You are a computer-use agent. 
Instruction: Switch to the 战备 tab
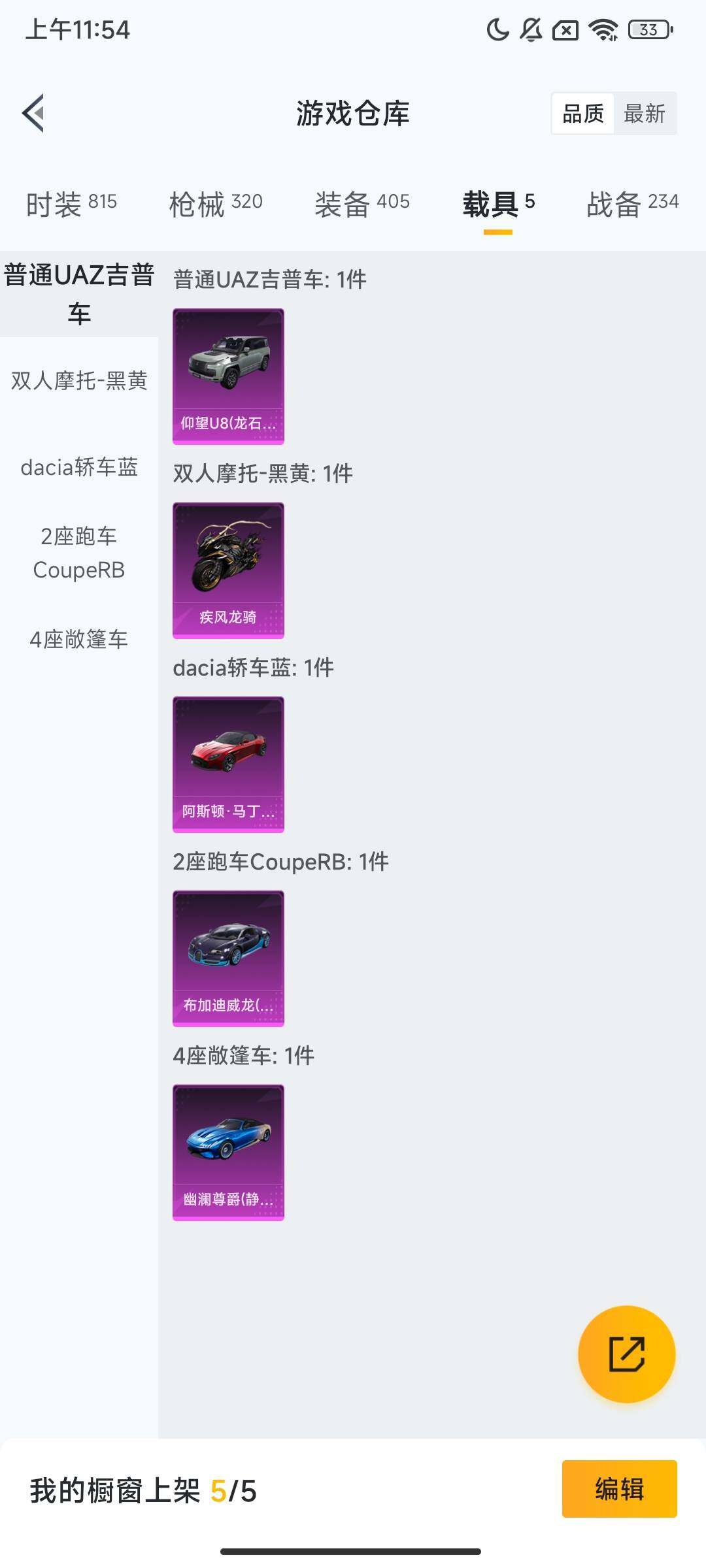(x=632, y=204)
